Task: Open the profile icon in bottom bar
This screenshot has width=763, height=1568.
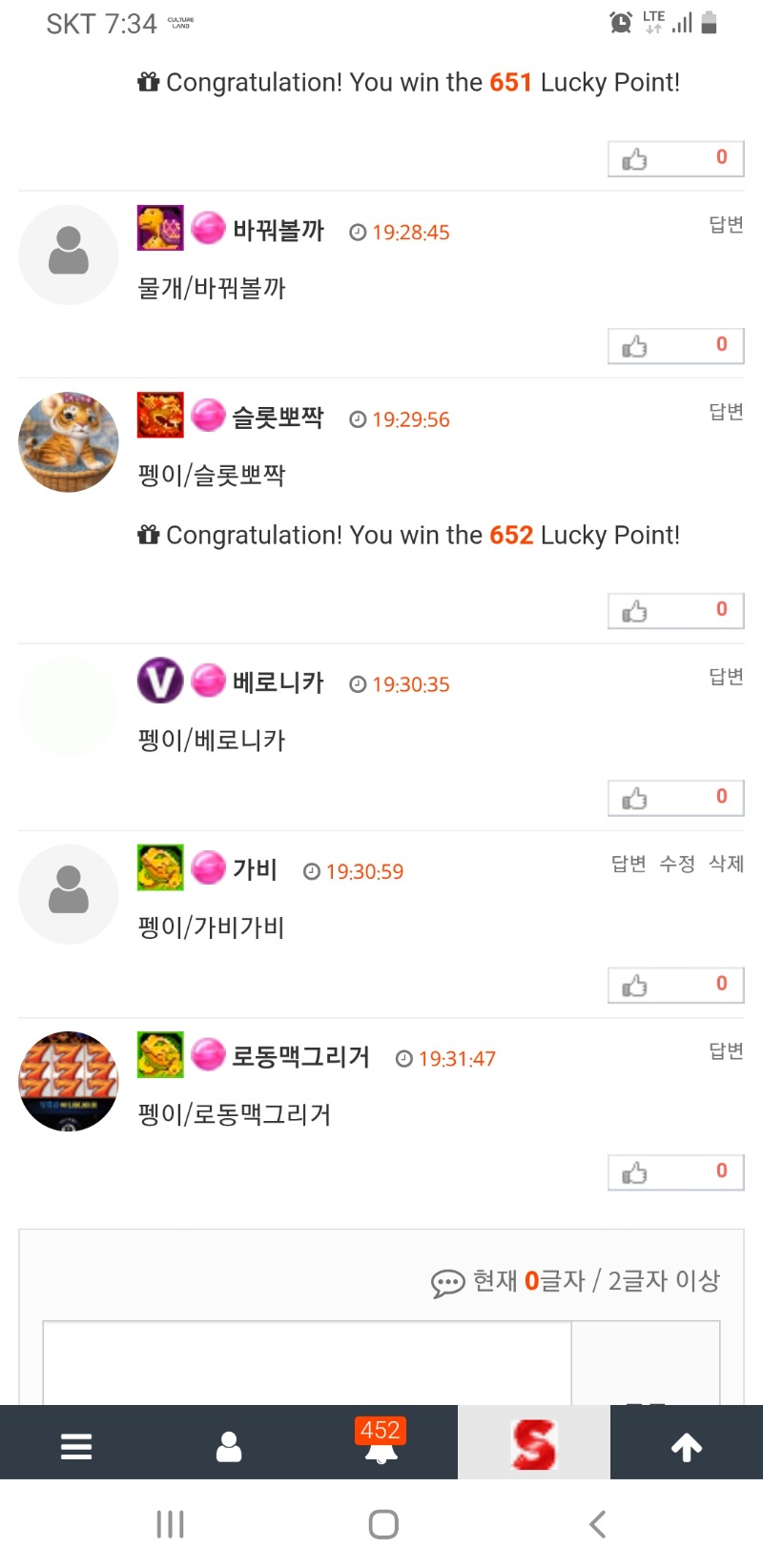Action: coord(229,1446)
